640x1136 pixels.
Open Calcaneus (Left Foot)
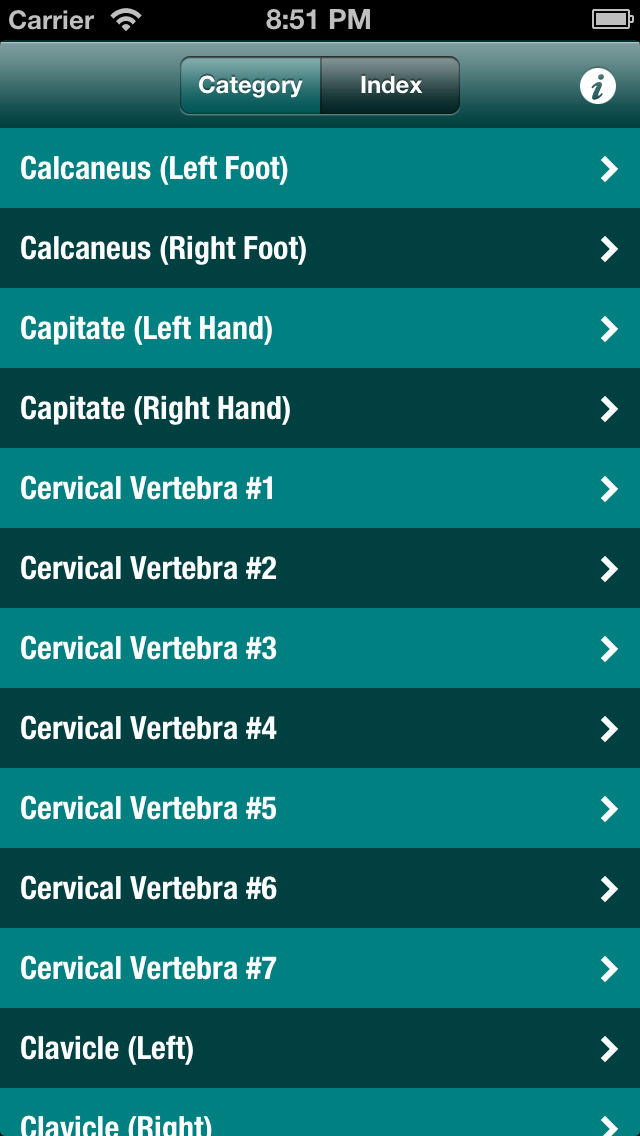320,168
